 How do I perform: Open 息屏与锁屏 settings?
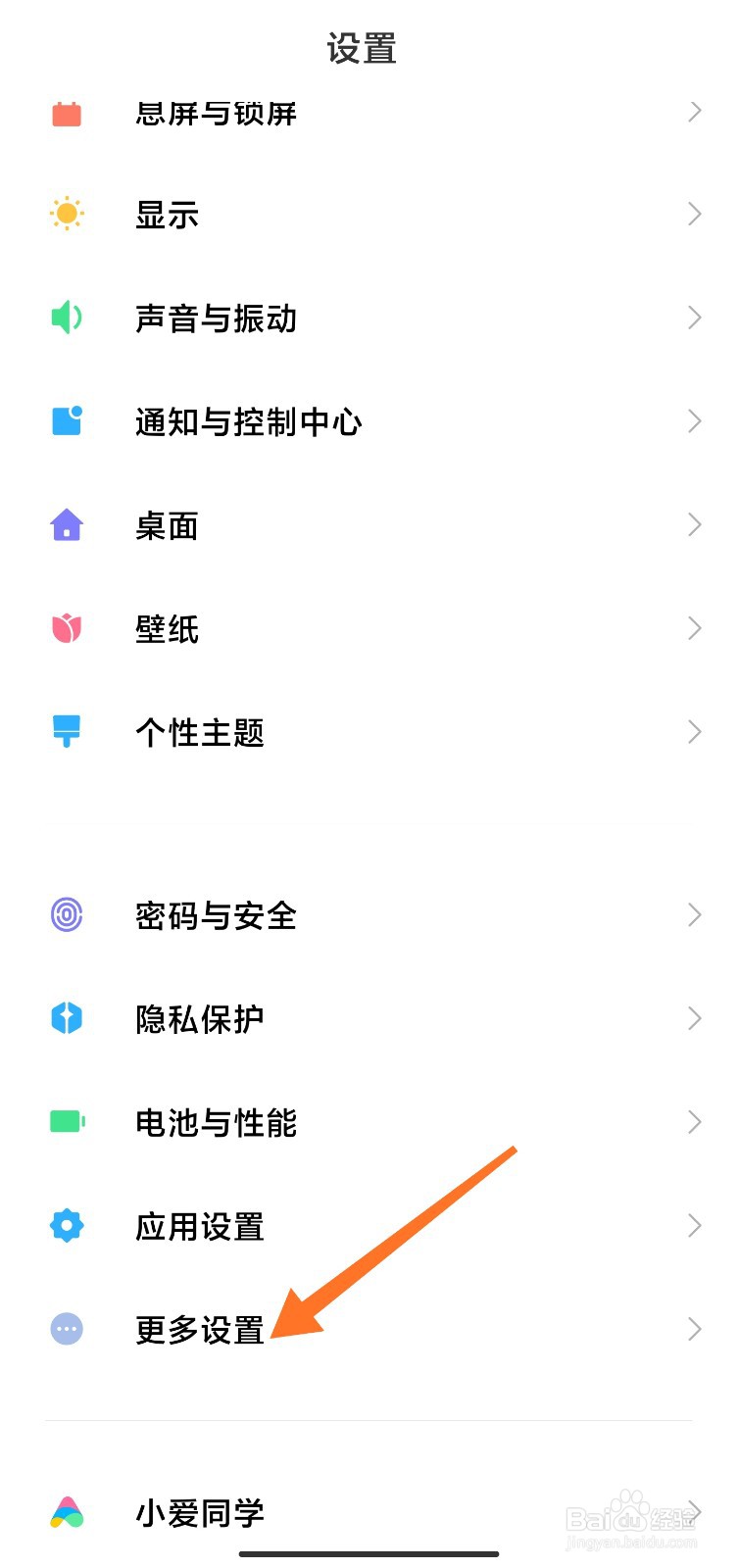pos(216,114)
